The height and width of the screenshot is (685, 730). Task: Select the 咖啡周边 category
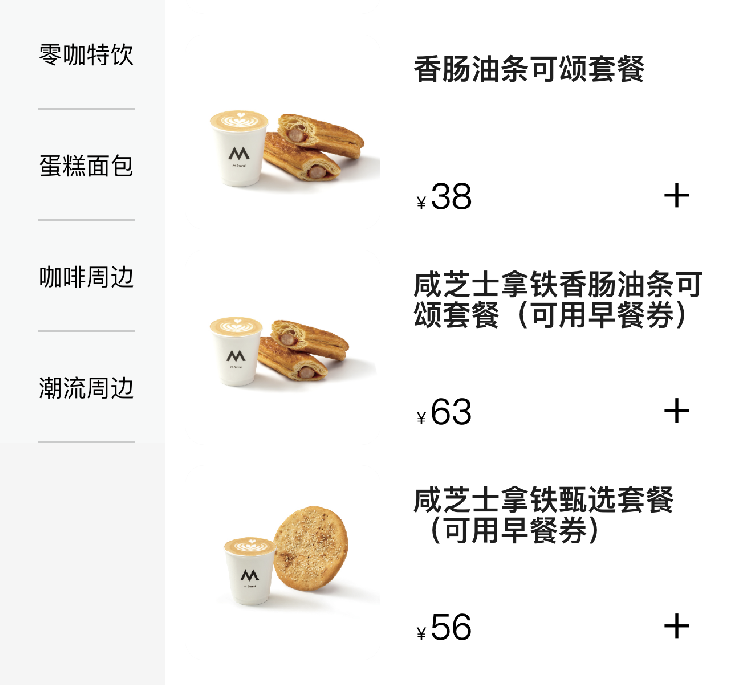tap(86, 277)
